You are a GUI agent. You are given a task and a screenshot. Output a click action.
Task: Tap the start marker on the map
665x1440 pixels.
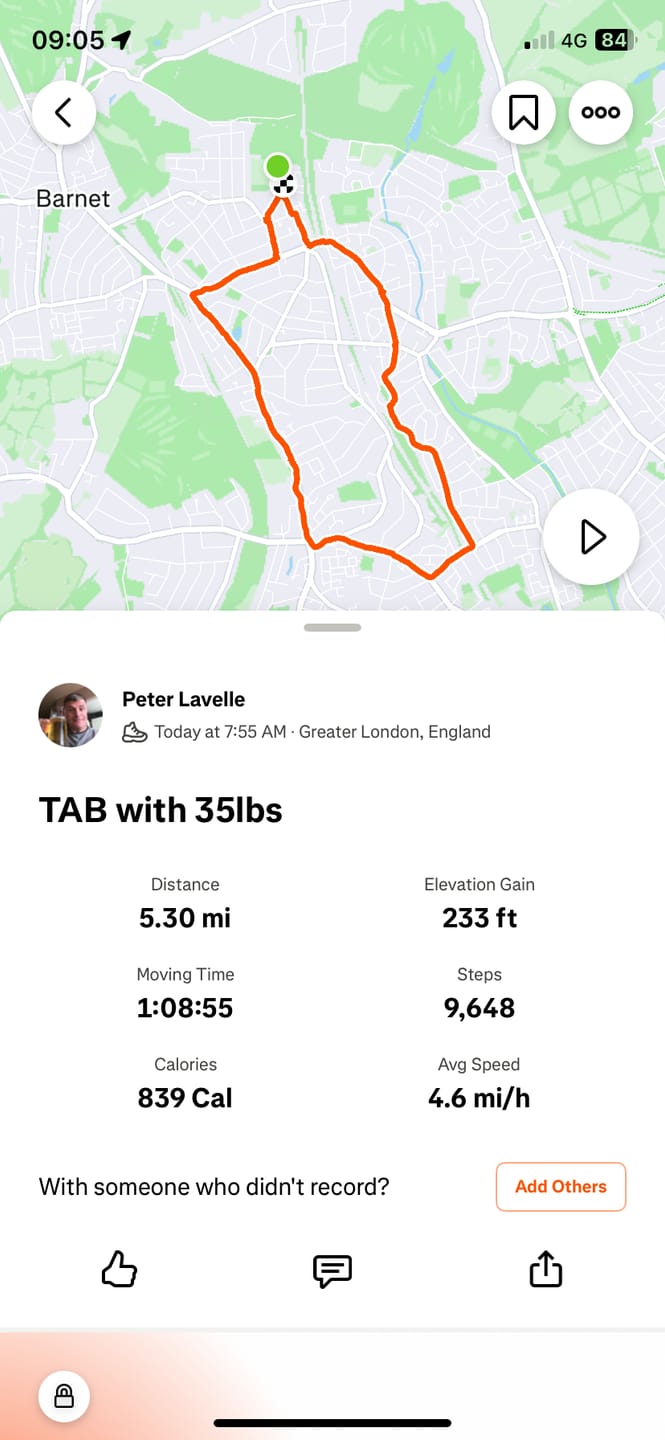point(278,166)
